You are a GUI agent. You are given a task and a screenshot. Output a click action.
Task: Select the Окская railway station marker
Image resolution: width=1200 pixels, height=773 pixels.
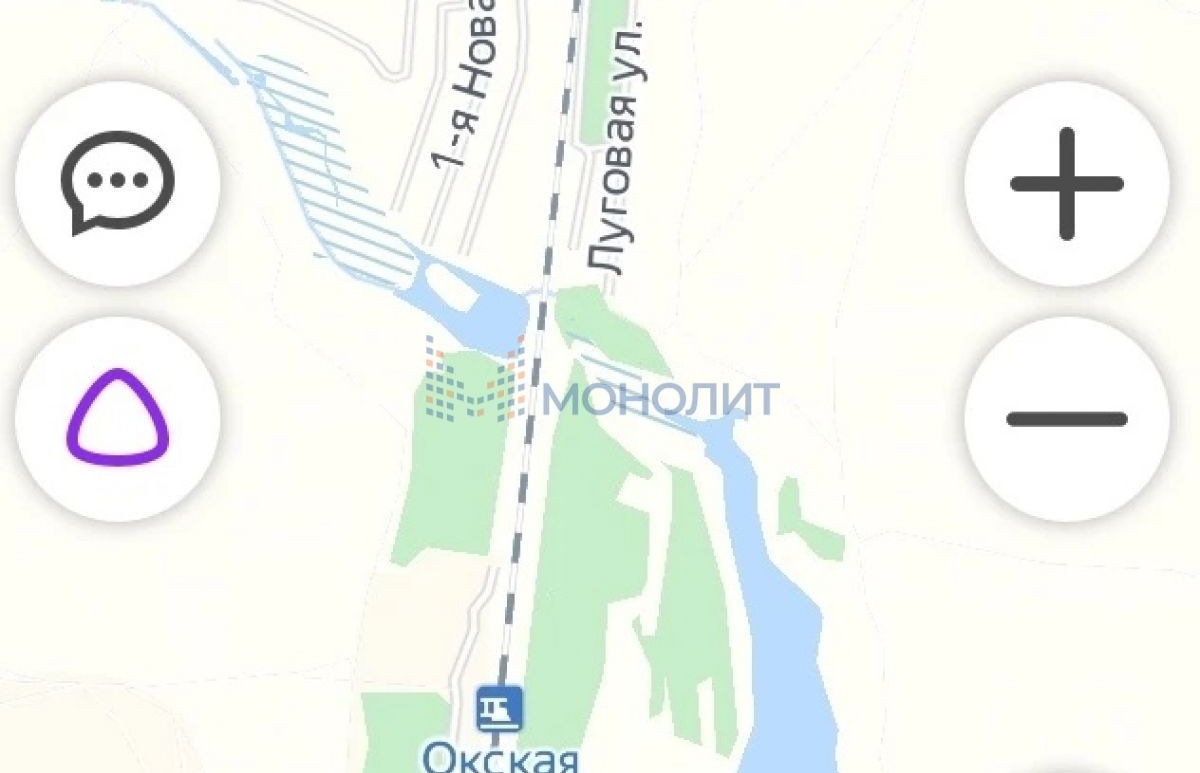pos(499,709)
